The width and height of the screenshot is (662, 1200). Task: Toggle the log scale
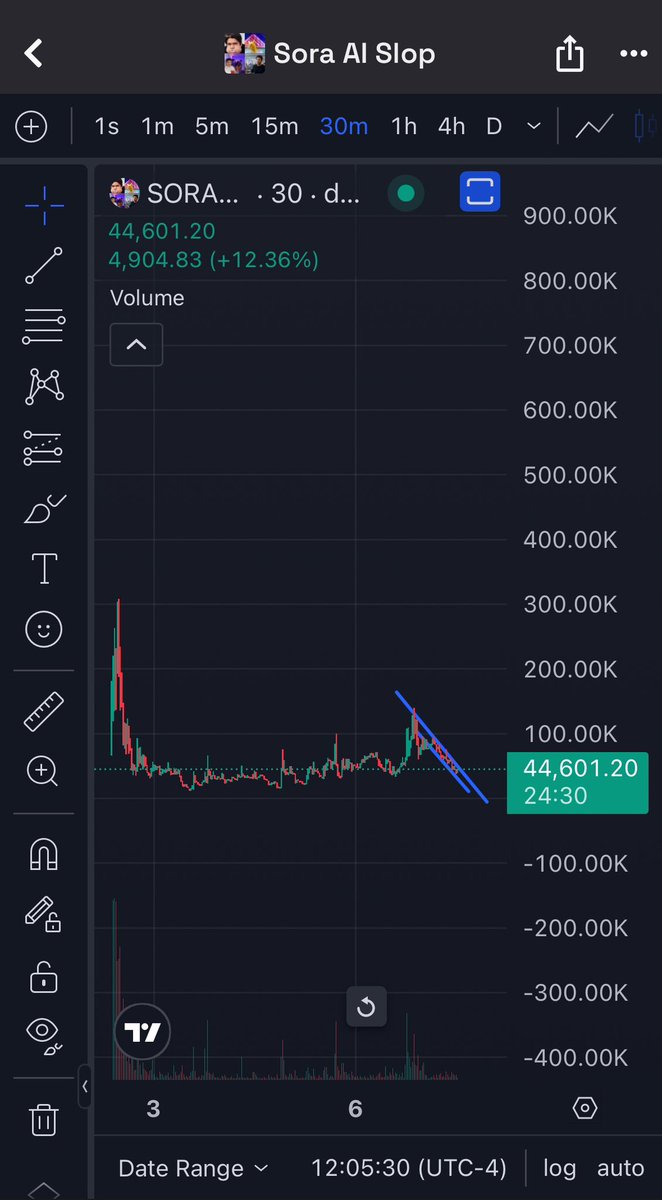560,1168
